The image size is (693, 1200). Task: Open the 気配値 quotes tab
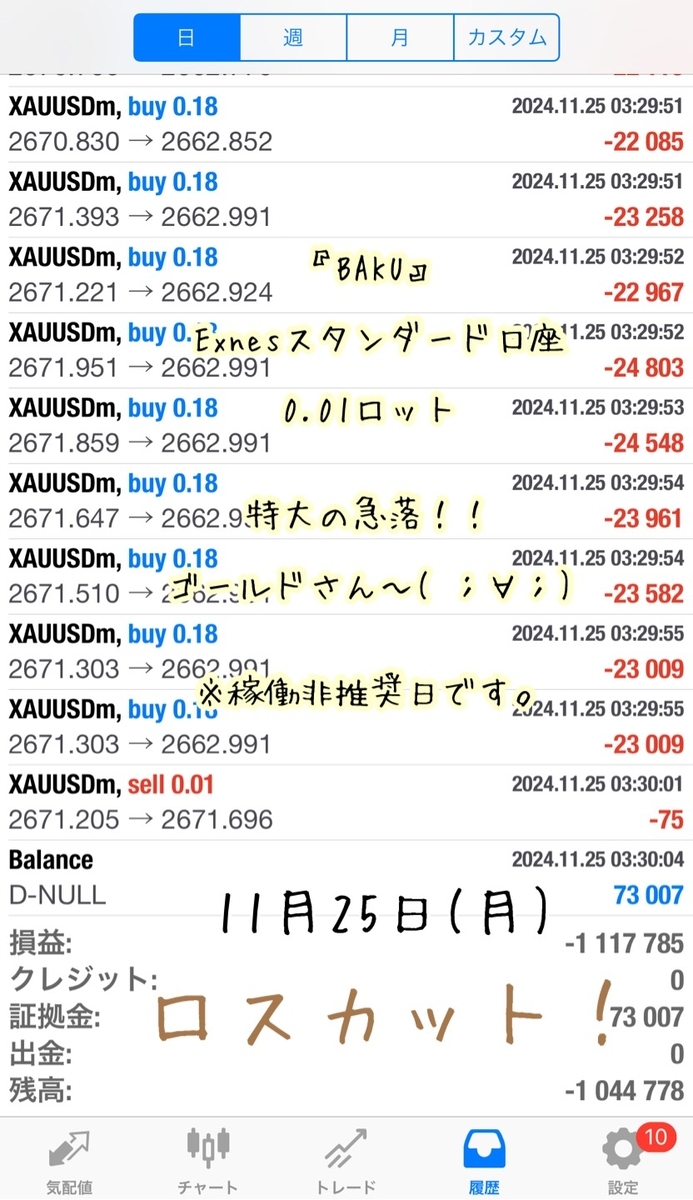click(x=68, y=1160)
